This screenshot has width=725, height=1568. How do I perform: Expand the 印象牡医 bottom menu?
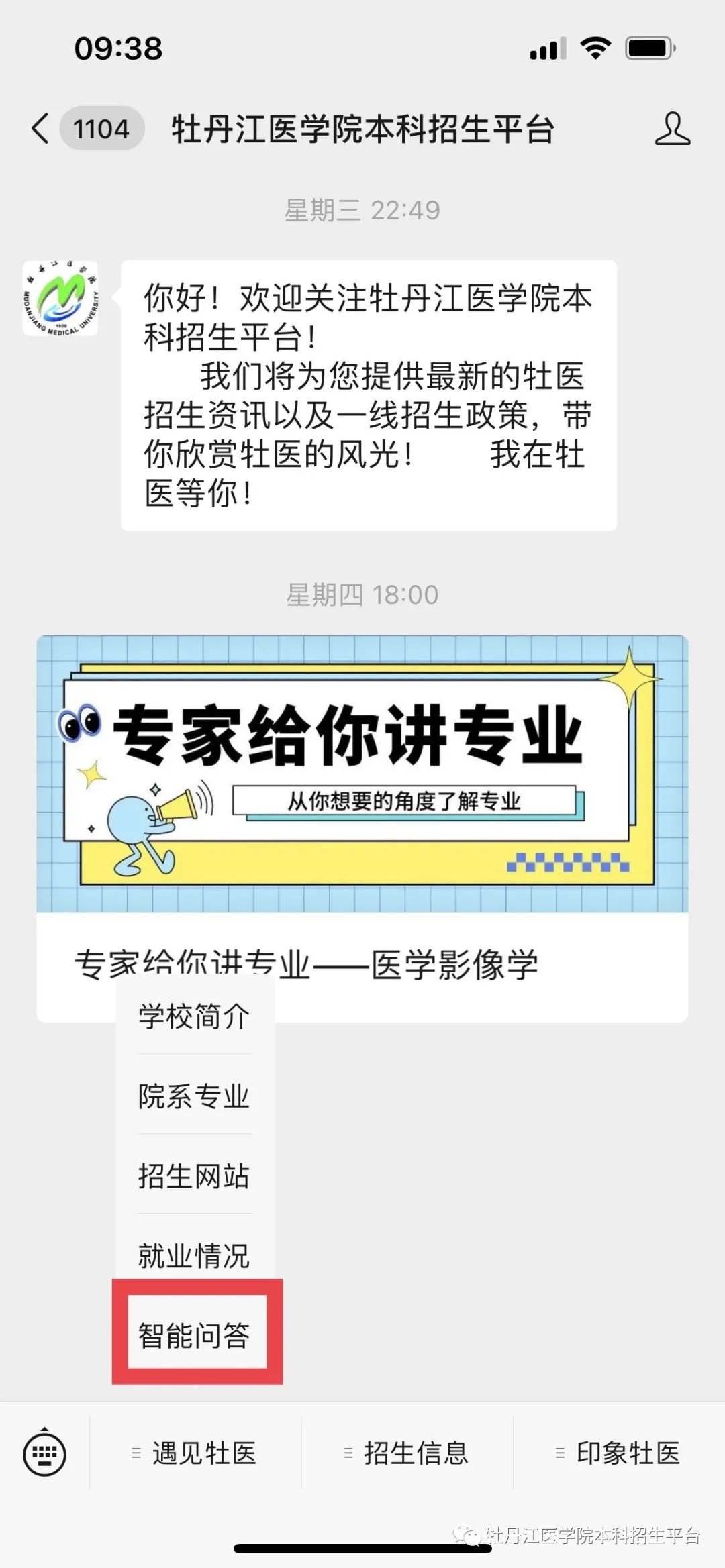[619, 1453]
